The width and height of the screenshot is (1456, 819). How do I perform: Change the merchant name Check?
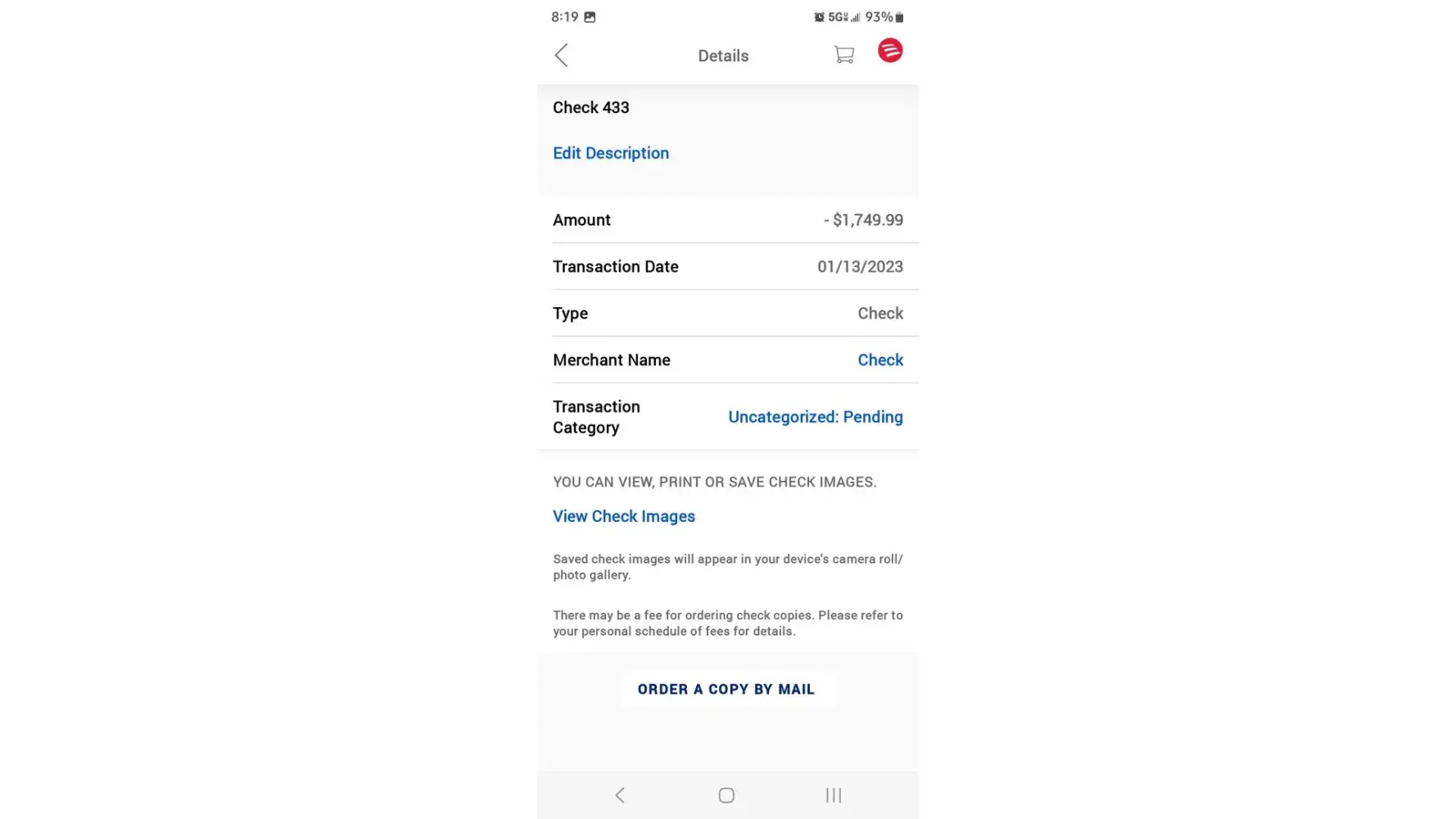tap(879, 360)
